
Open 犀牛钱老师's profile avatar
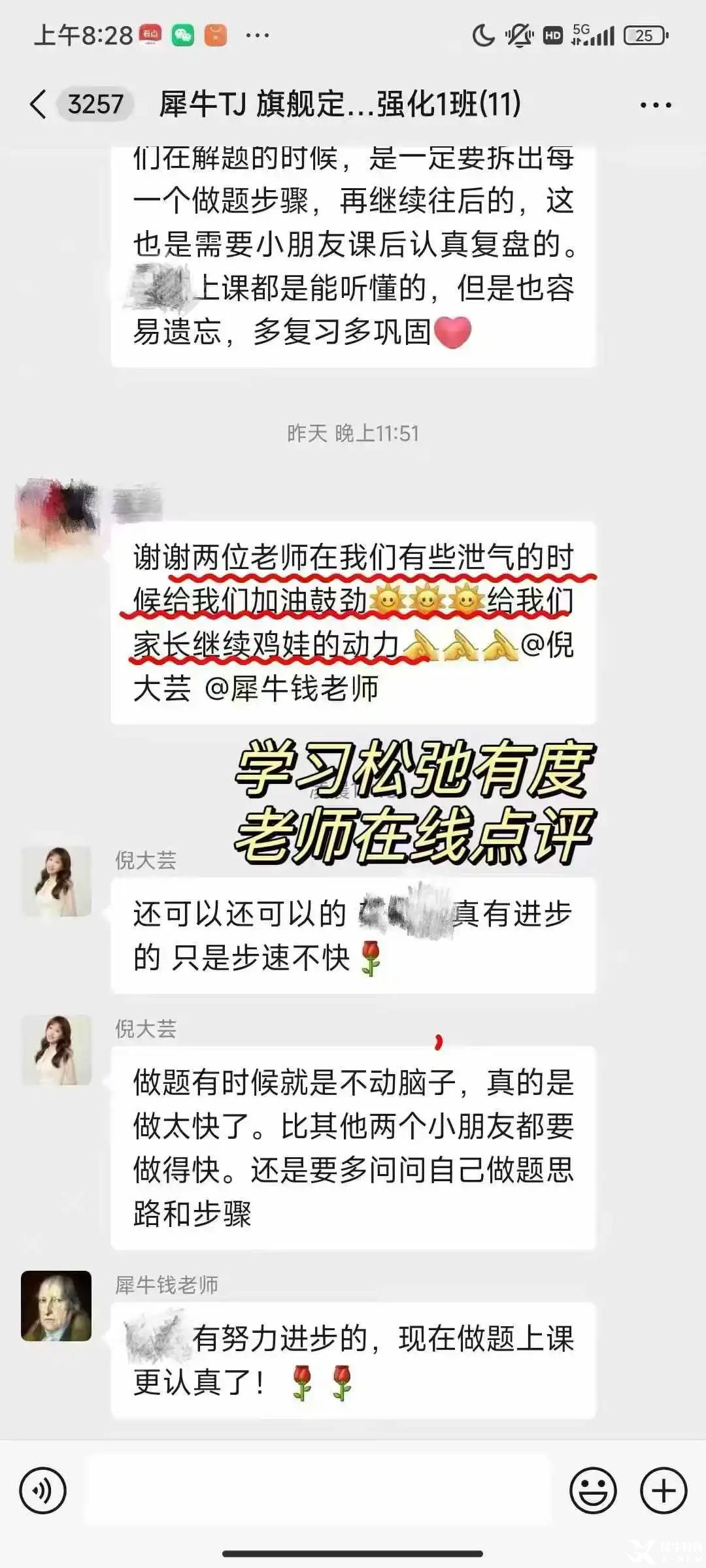(x=56, y=1307)
